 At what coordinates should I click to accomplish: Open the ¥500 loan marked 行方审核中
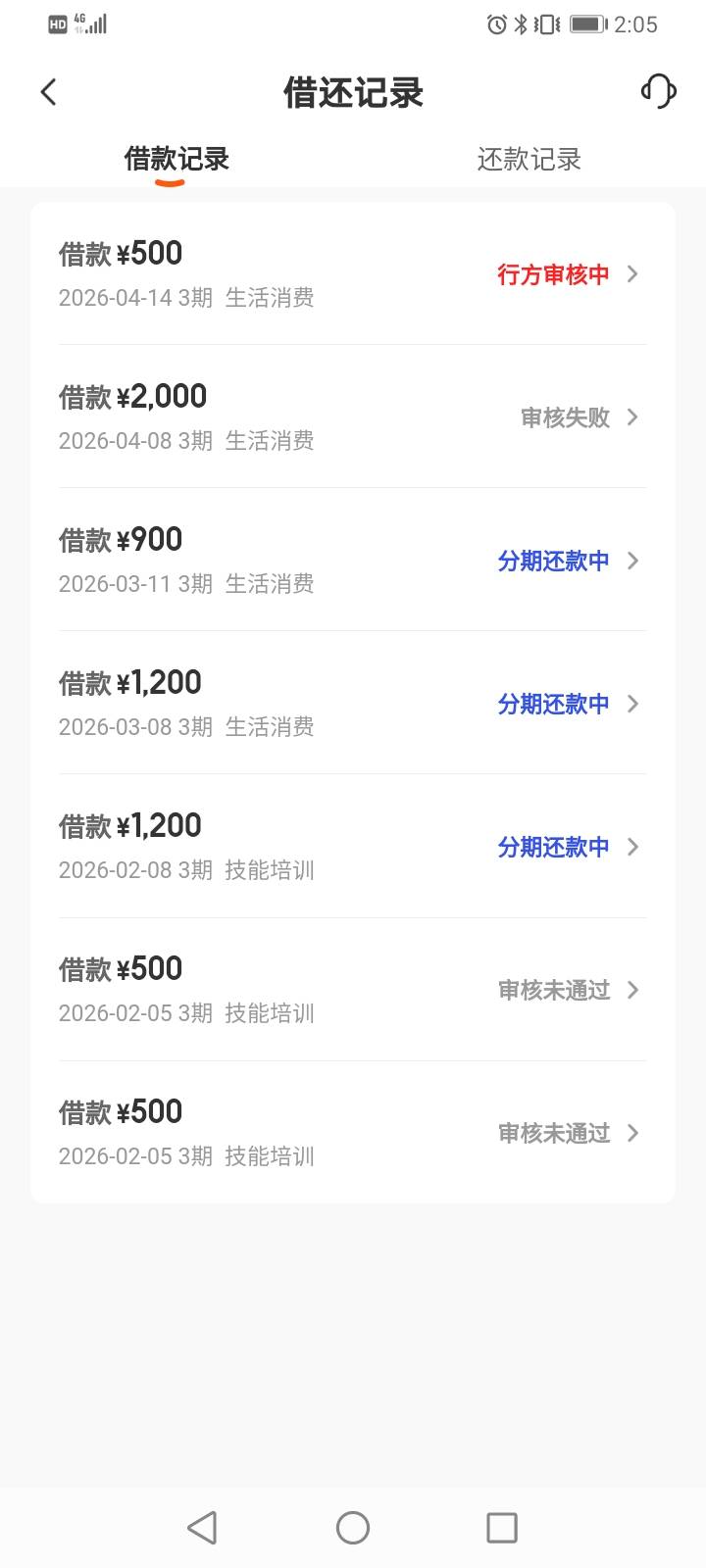click(x=353, y=273)
